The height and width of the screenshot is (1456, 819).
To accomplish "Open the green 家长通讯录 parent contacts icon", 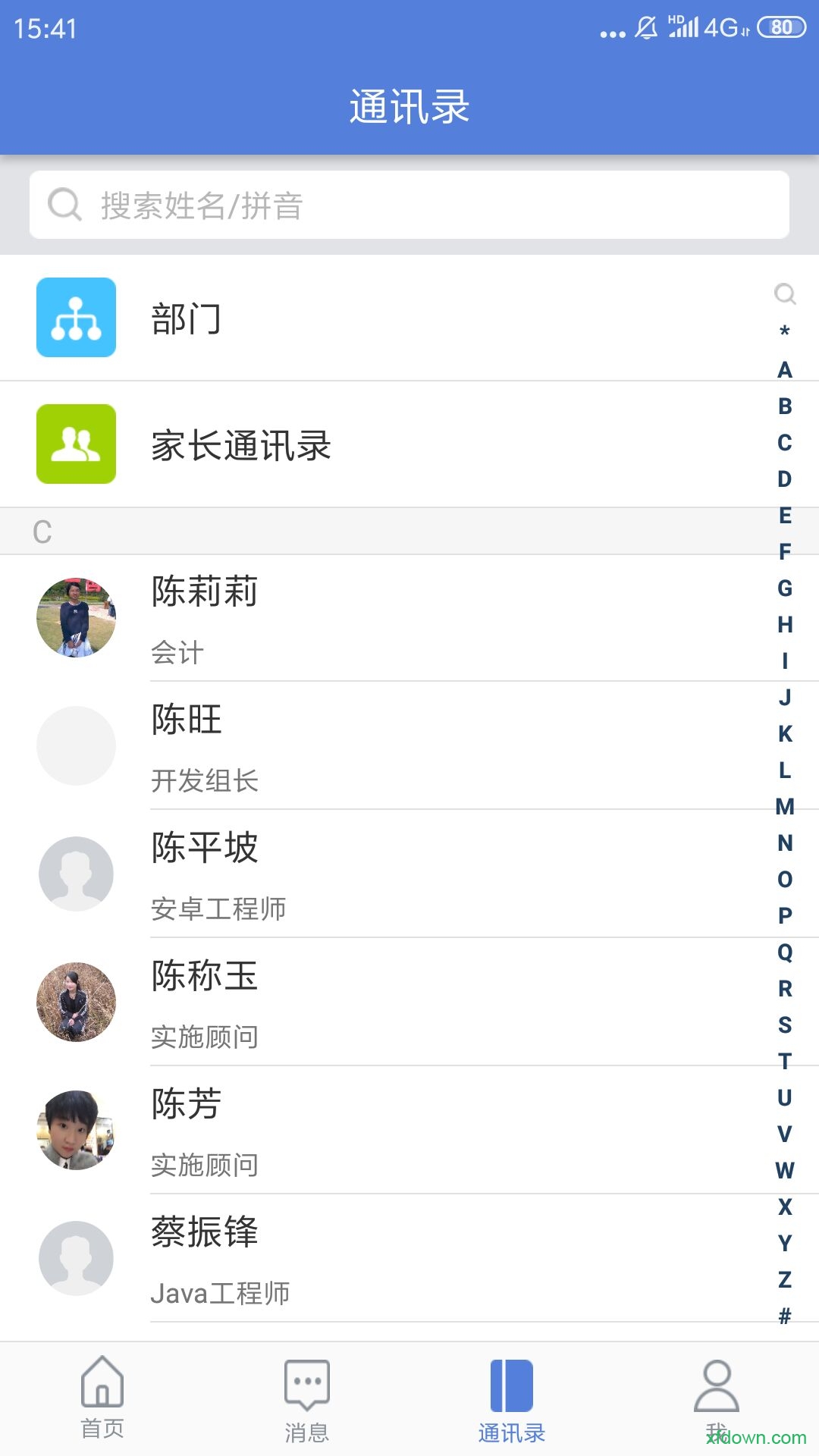I will tap(76, 446).
